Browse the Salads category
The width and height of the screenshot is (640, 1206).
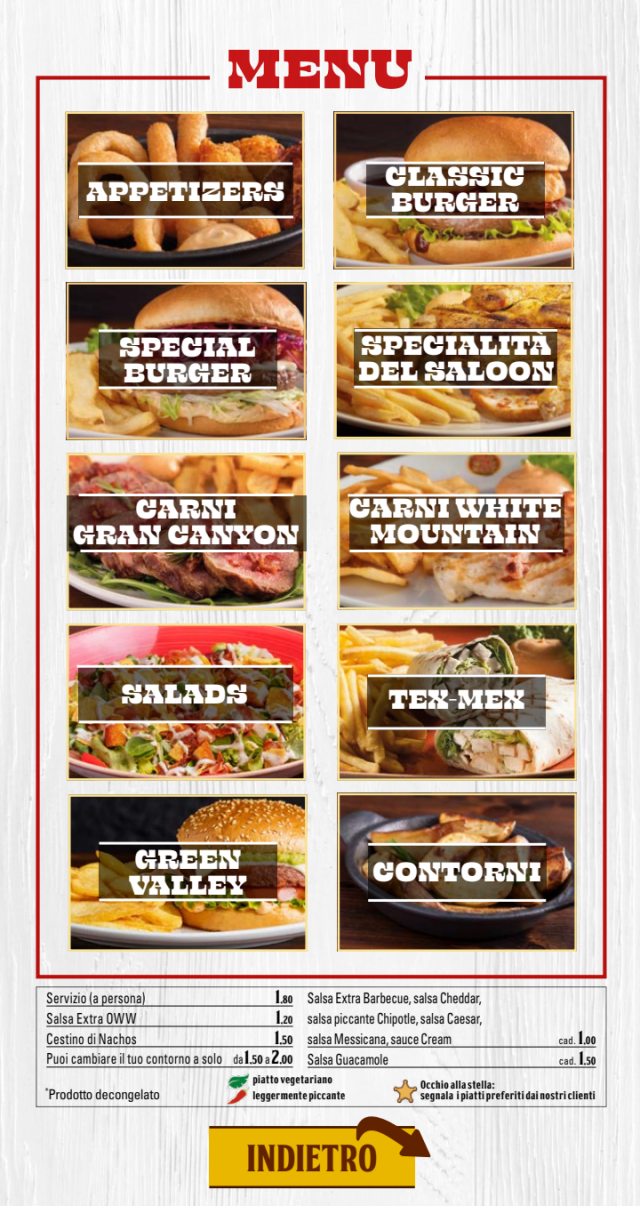coord(185,702)
